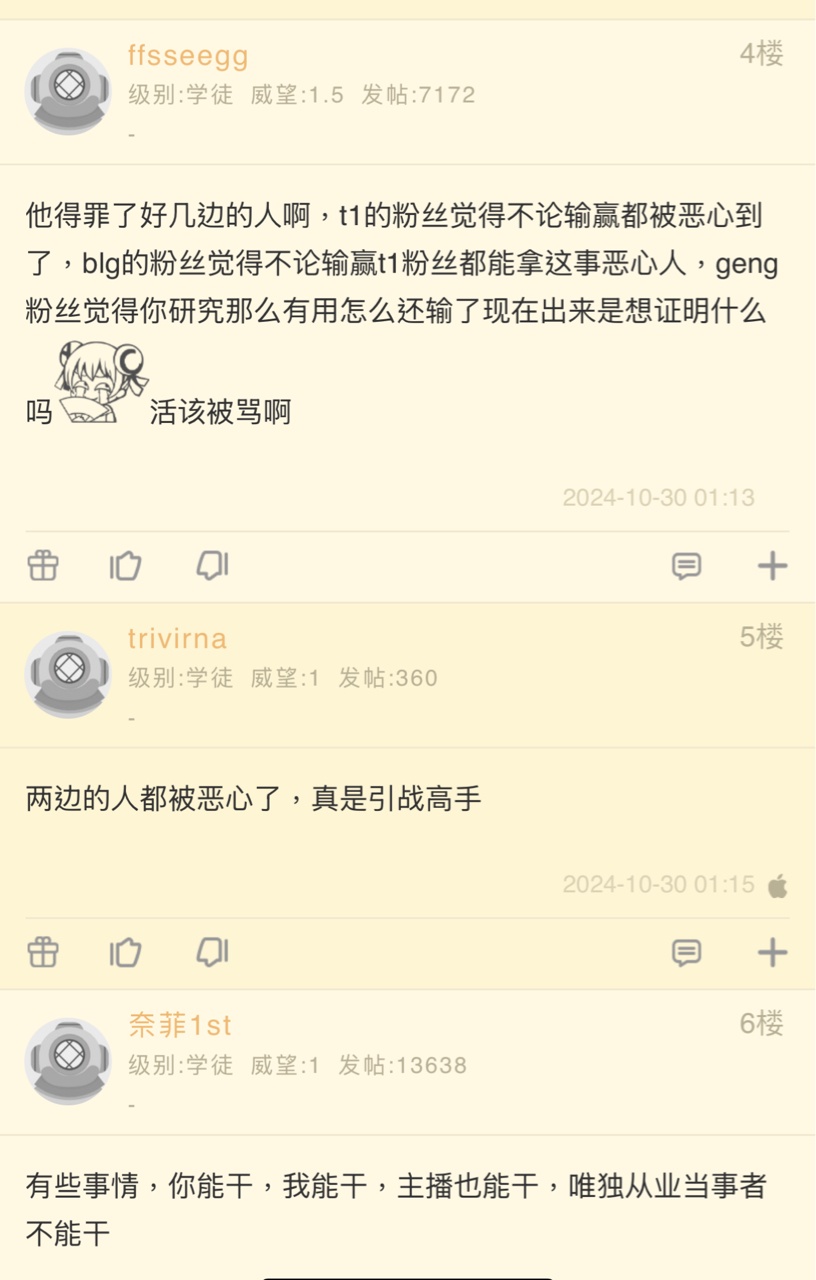816x1280 pixels.
Task: Tap the avatar of 奈菲1st
Action: click(x=68, y=1061)
